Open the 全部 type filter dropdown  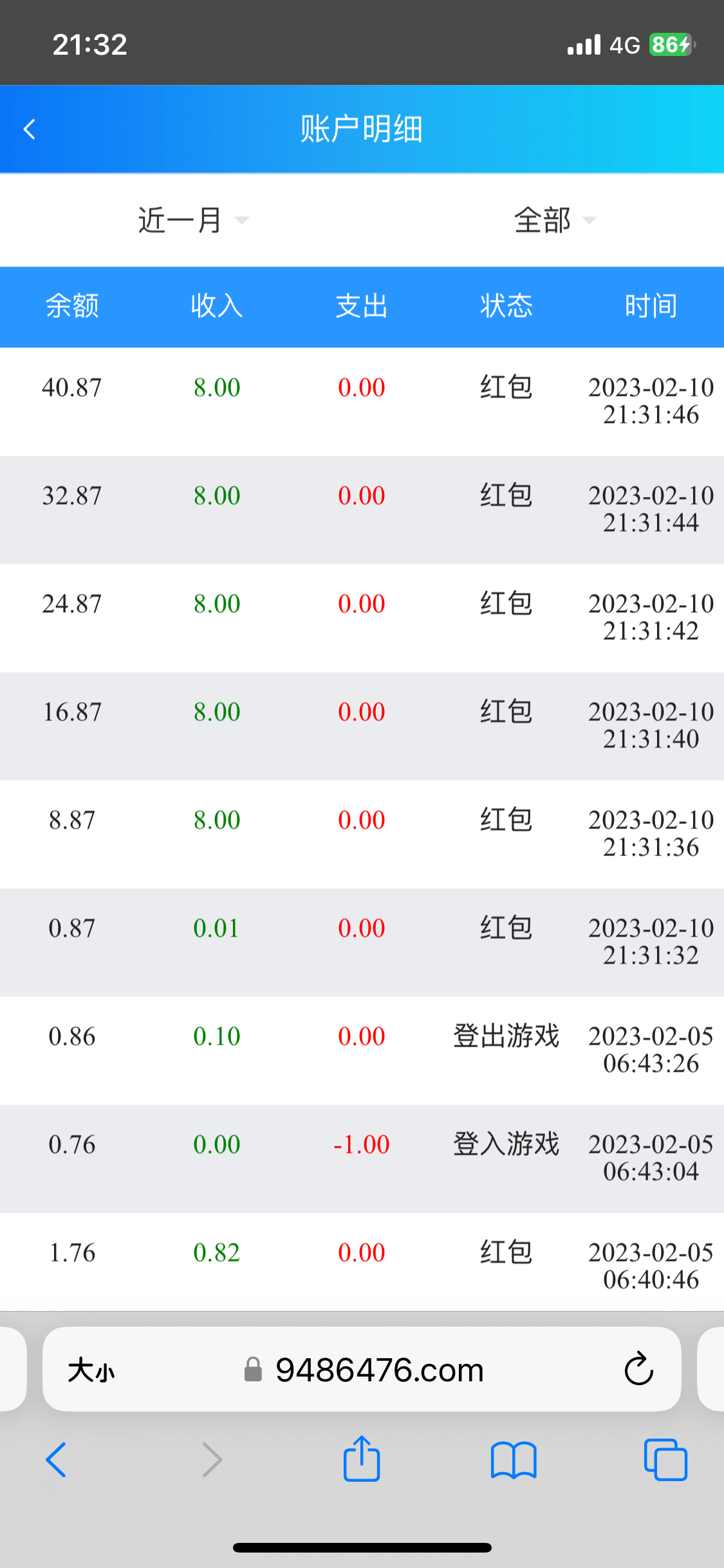554,220
